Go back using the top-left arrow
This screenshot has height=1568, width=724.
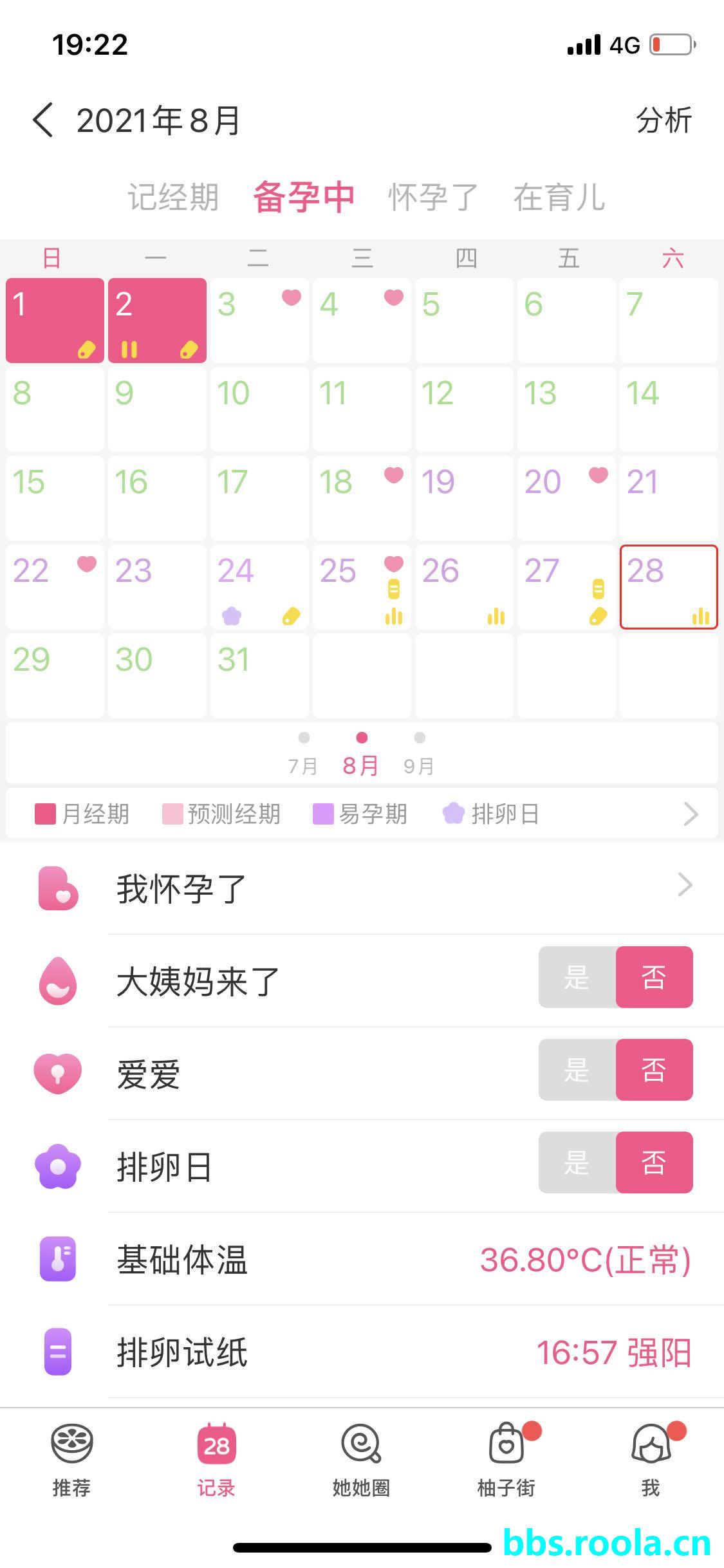point(42,120)
